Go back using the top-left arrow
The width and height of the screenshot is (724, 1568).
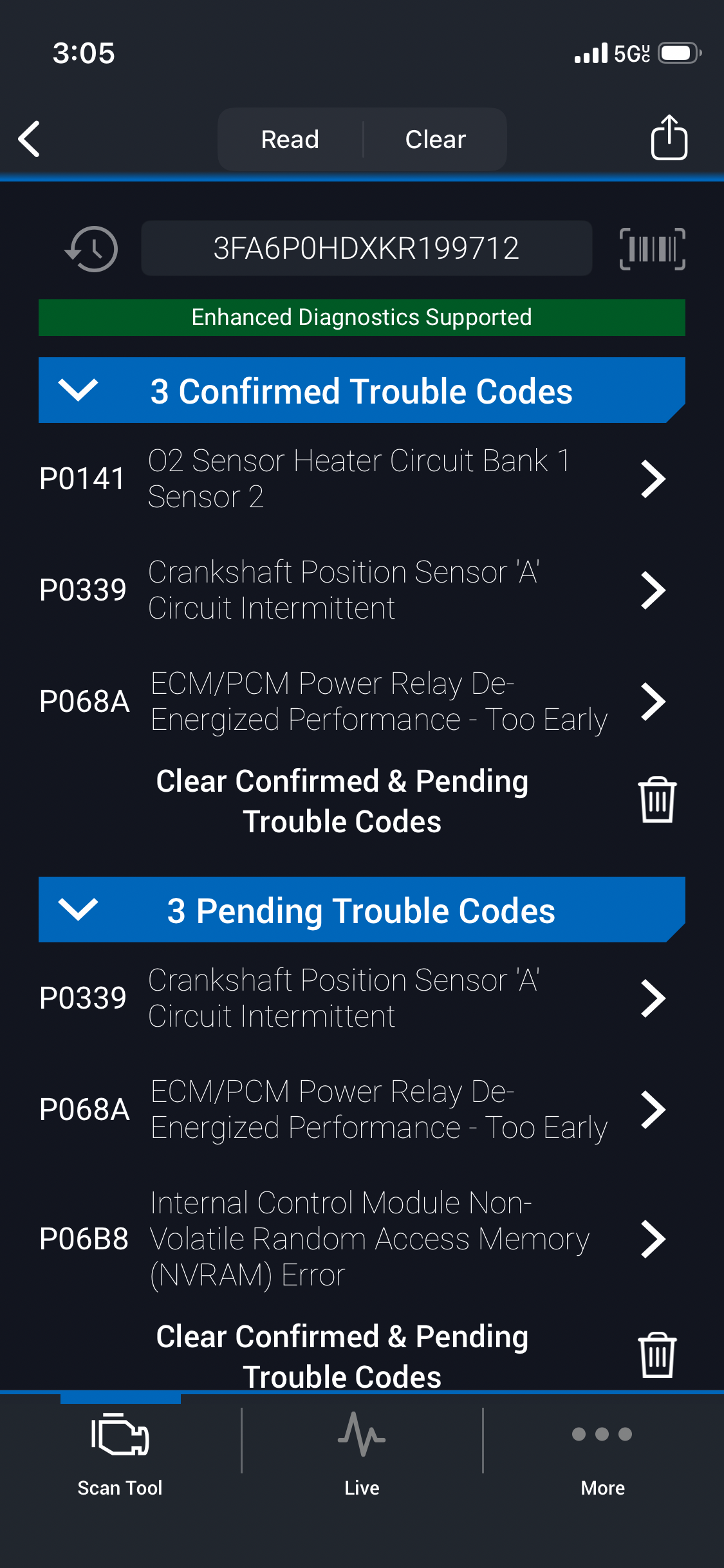[30, 139]
